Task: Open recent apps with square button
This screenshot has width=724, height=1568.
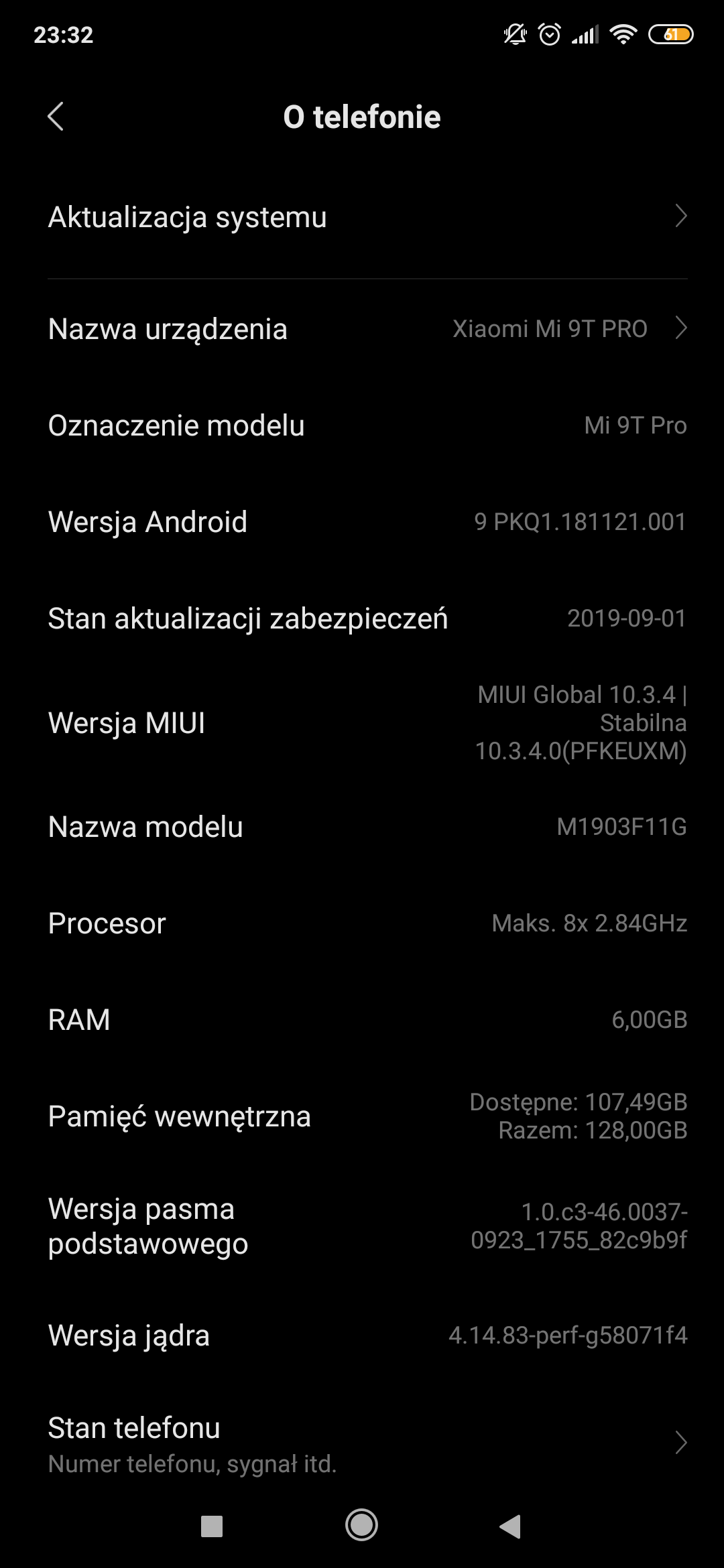Action: 212,1525
